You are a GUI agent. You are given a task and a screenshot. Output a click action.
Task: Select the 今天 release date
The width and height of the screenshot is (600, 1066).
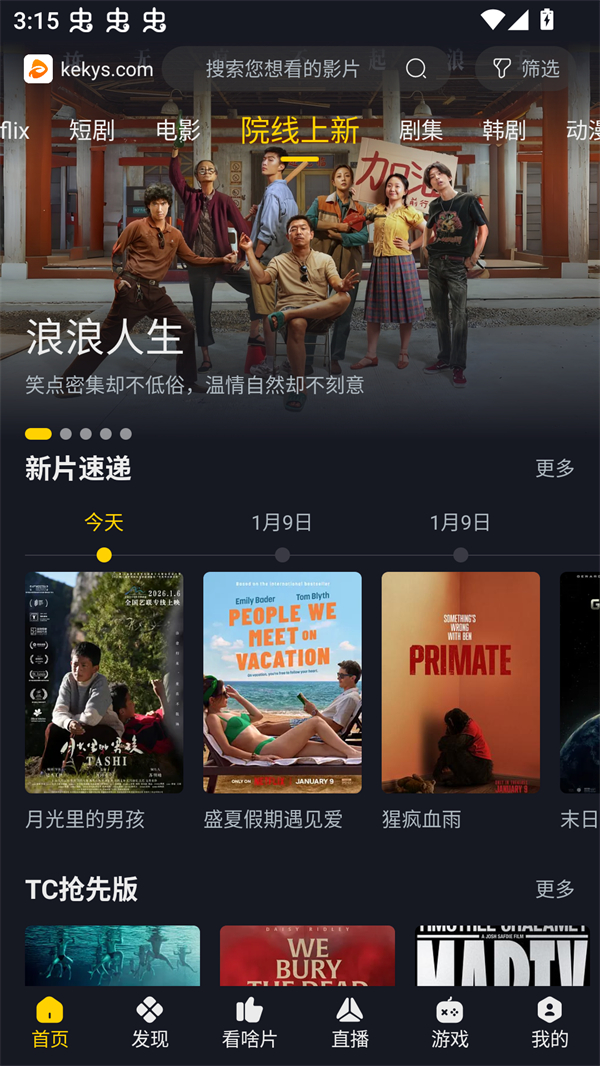[x=104, y=523]
